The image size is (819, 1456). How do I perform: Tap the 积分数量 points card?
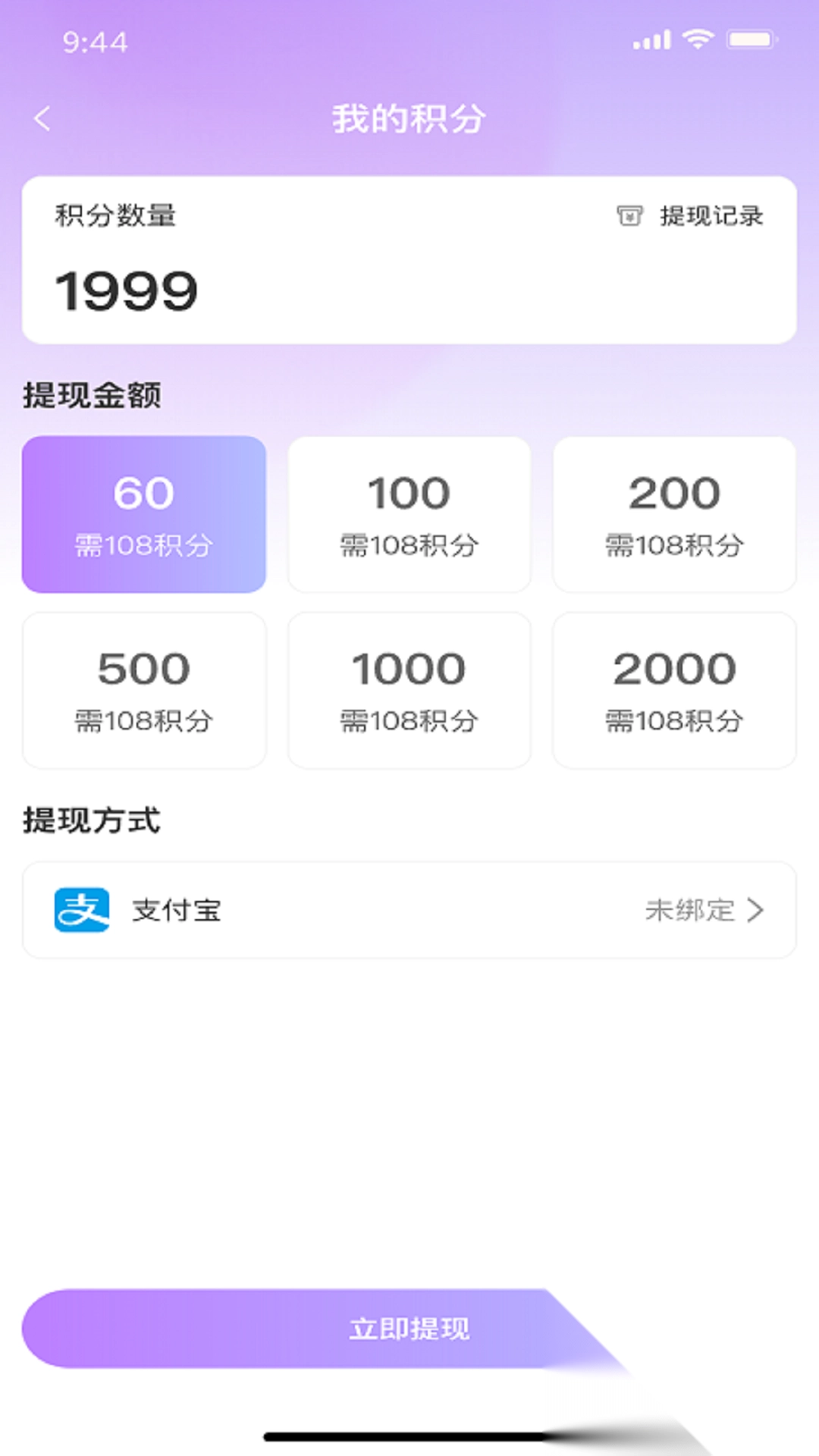pyautogui.click(x=114, y=216)
